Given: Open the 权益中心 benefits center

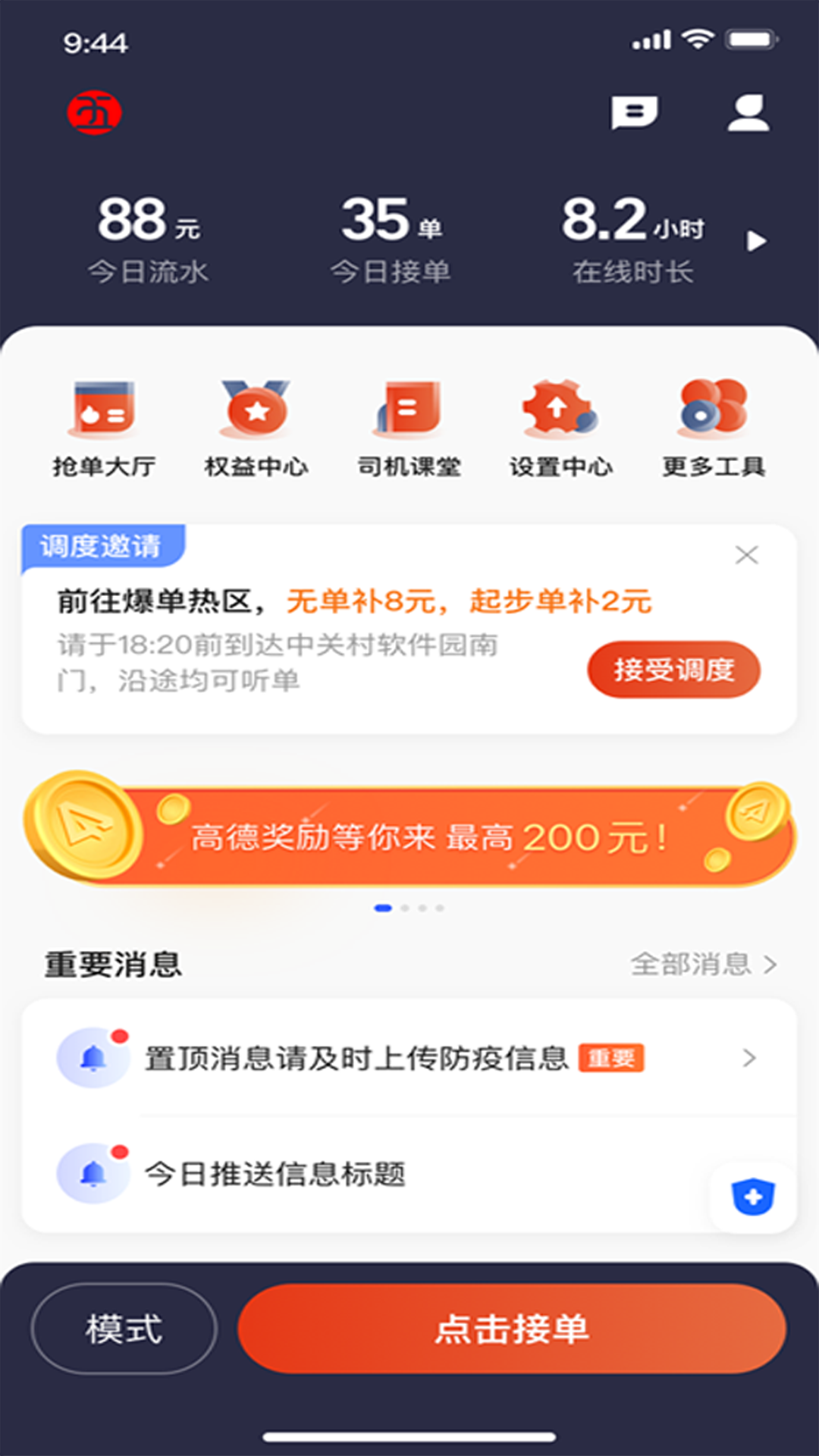Looking at the screenshot, I should click(257, 425).
